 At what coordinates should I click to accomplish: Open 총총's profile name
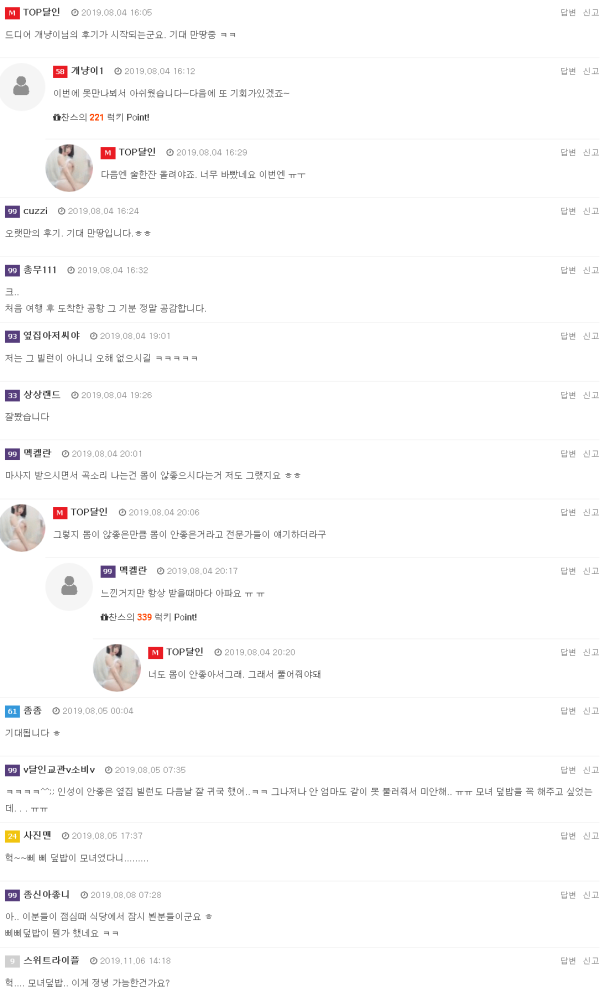[x=32, y=711]
